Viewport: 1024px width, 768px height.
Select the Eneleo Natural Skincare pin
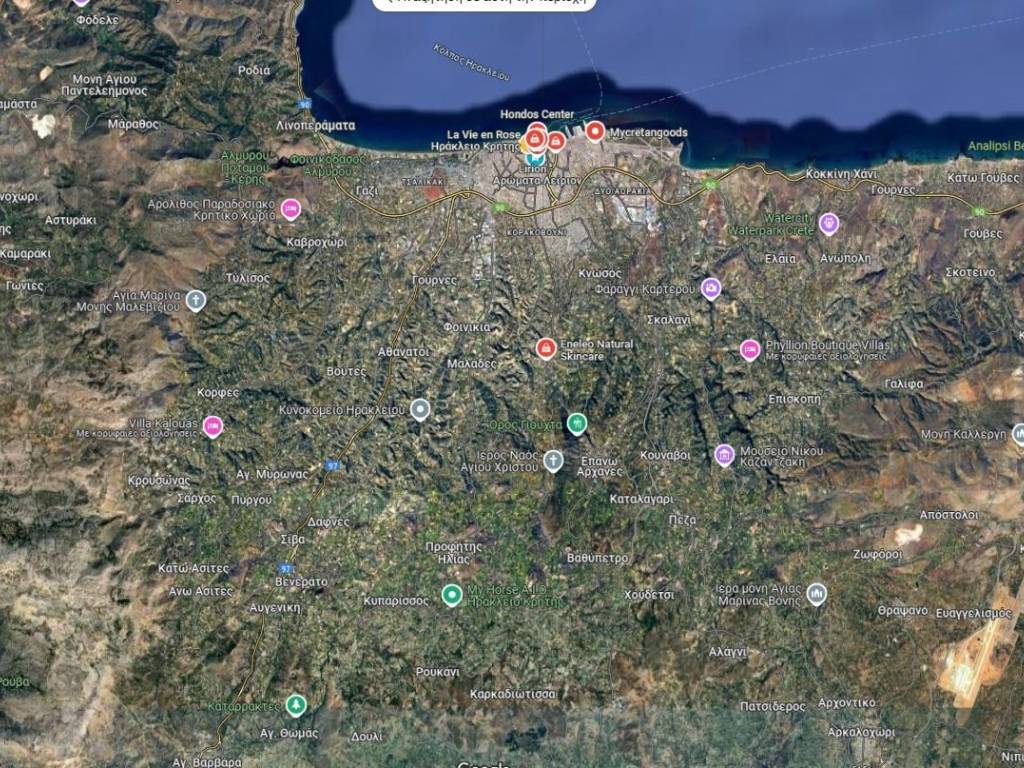click(x=546, y=348)
